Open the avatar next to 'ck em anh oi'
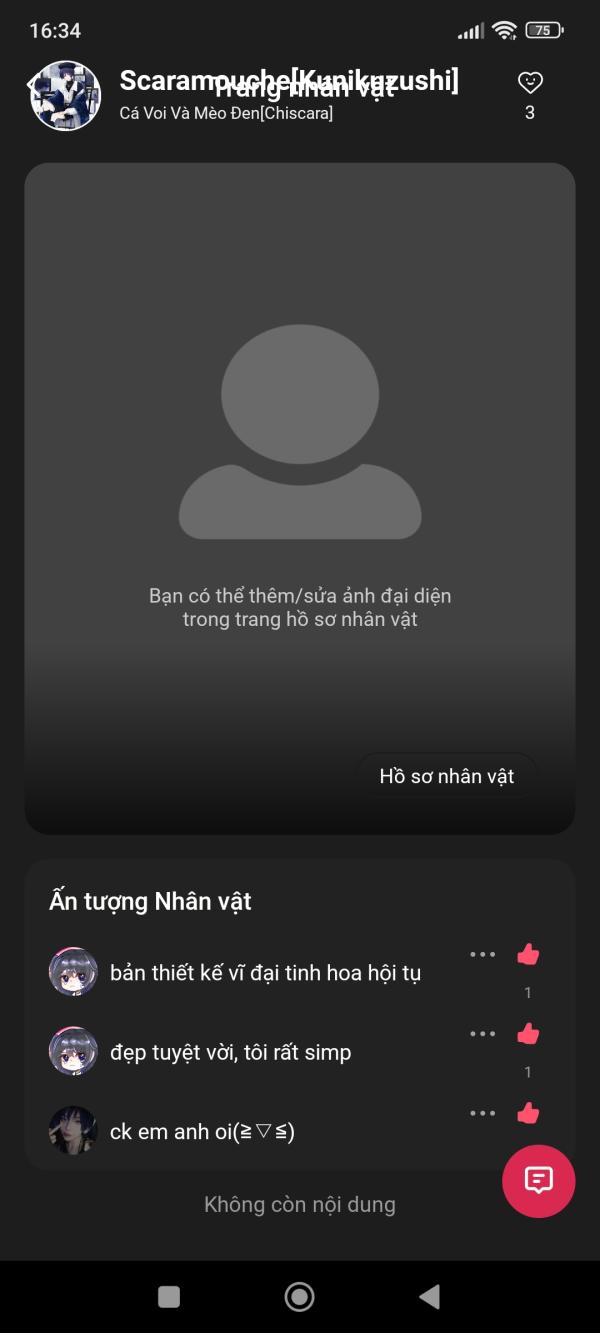Image resolution: width=600 pixels, height=1333 pixels. tap(73, 1130)
